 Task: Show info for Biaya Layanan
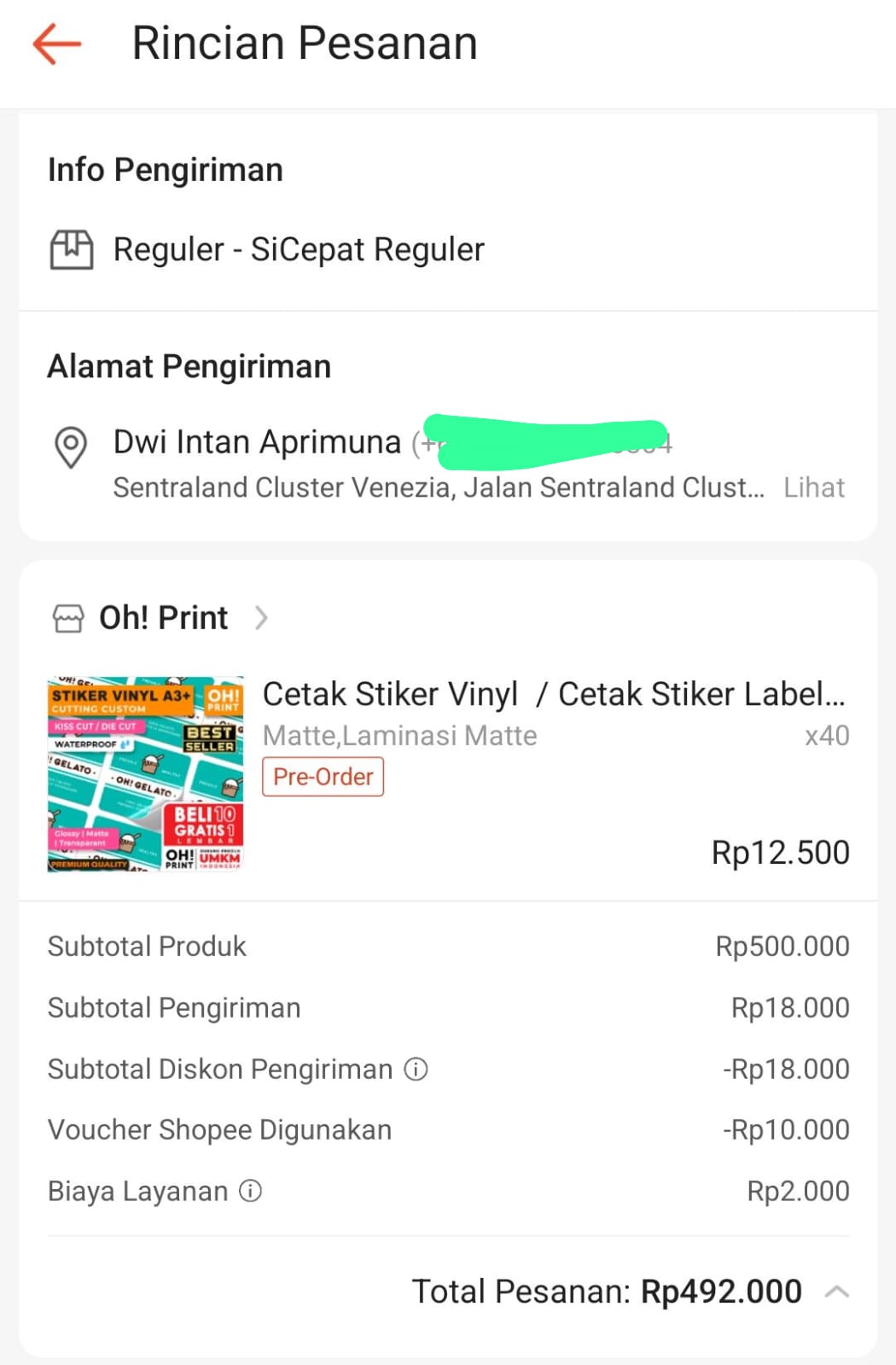tap(250, 1191)
